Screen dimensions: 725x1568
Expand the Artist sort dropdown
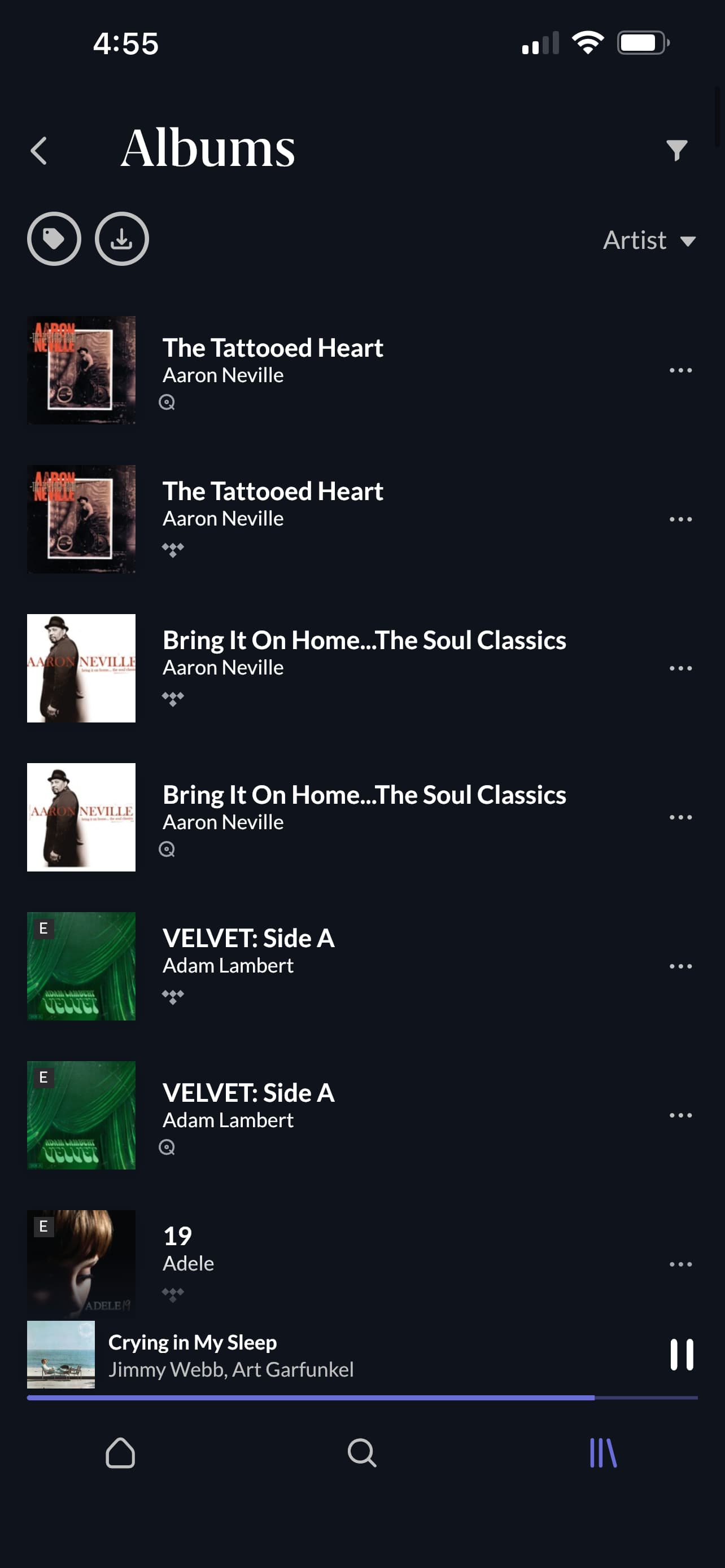coord(649,240)
